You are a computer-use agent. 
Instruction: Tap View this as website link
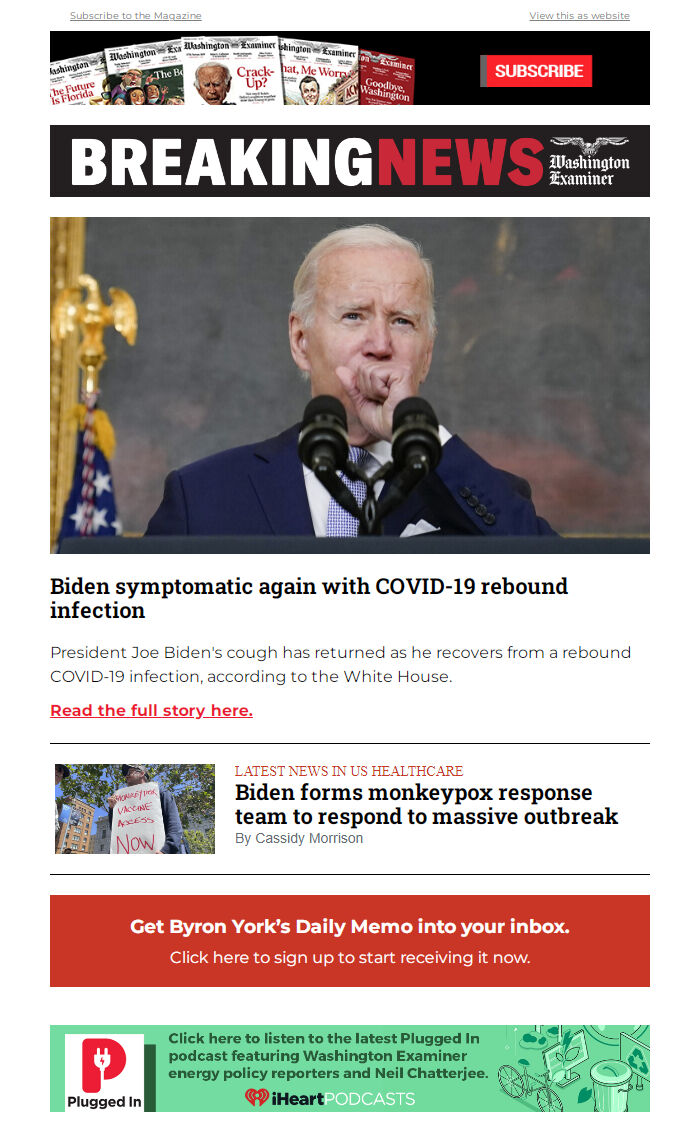[579, 16]
